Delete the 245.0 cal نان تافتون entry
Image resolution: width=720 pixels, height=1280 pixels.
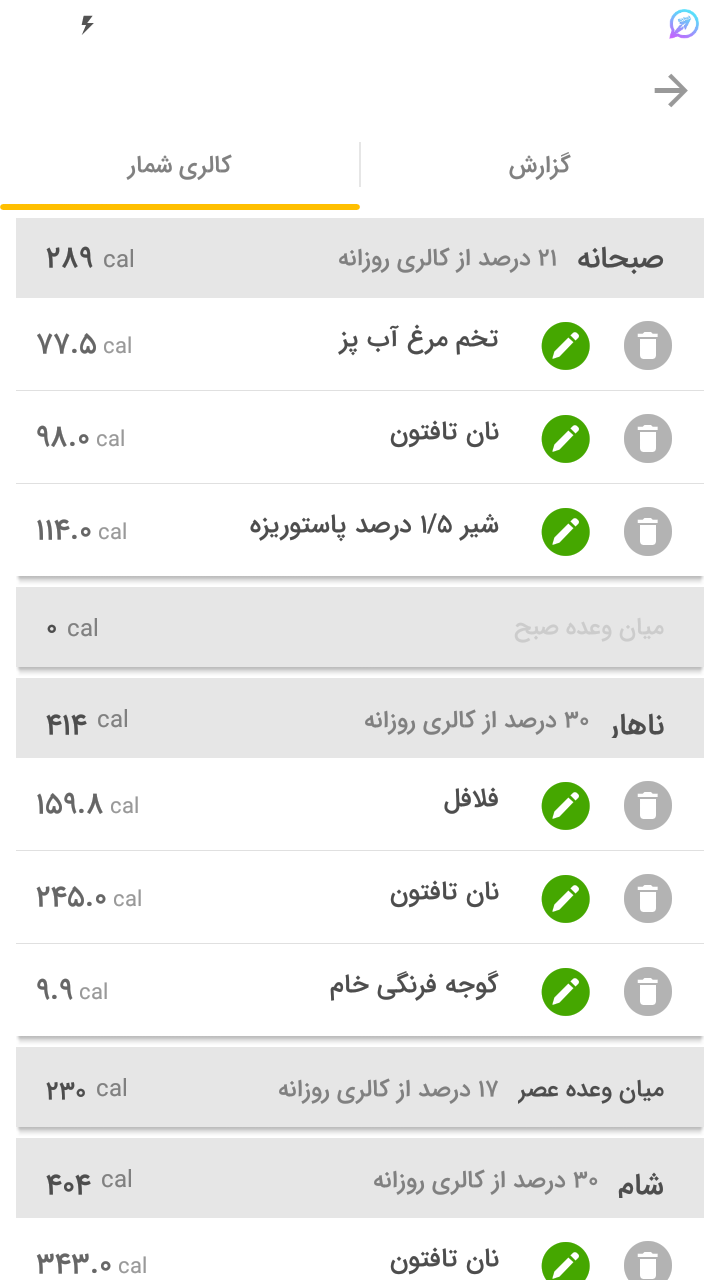(x=648, y=900)
